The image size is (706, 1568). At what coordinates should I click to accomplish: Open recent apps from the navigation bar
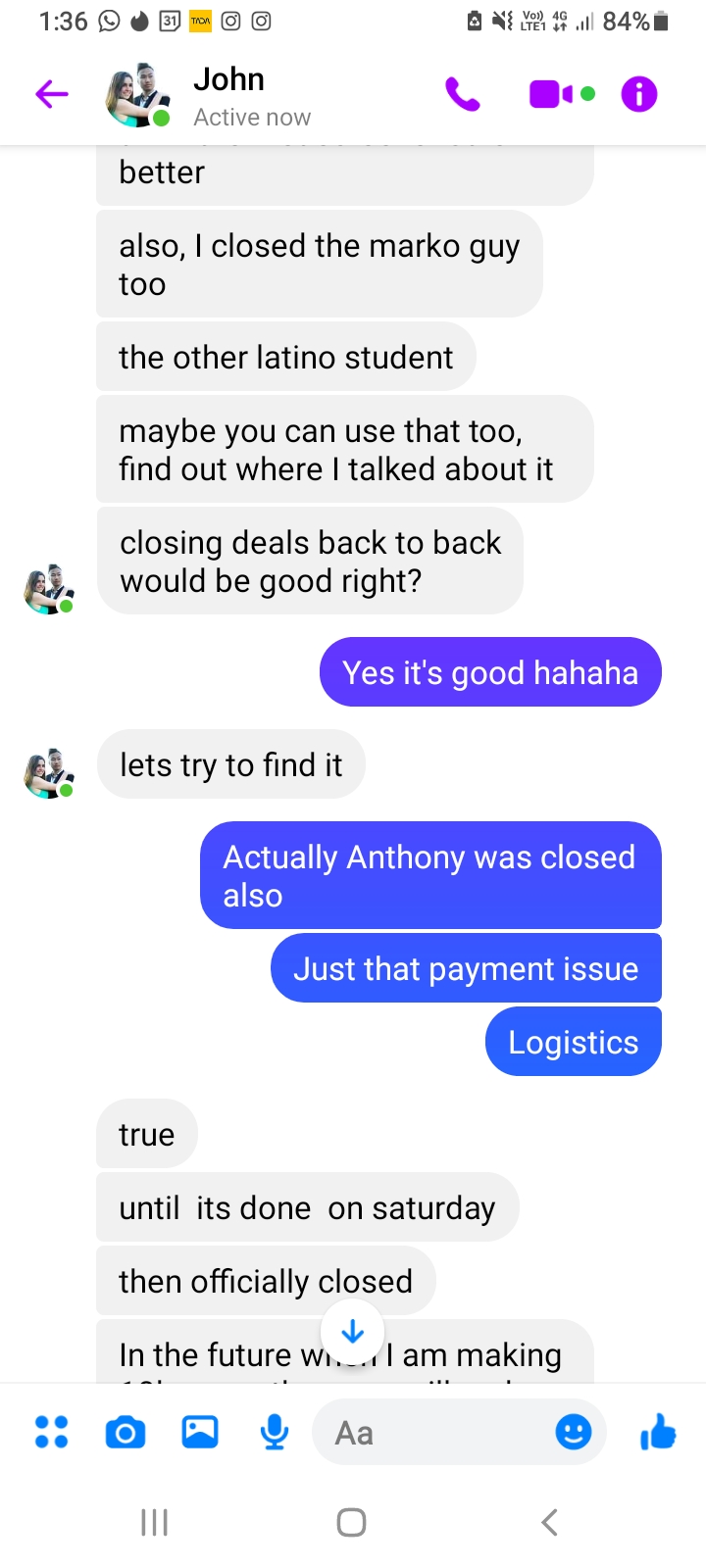[155, 1522]
